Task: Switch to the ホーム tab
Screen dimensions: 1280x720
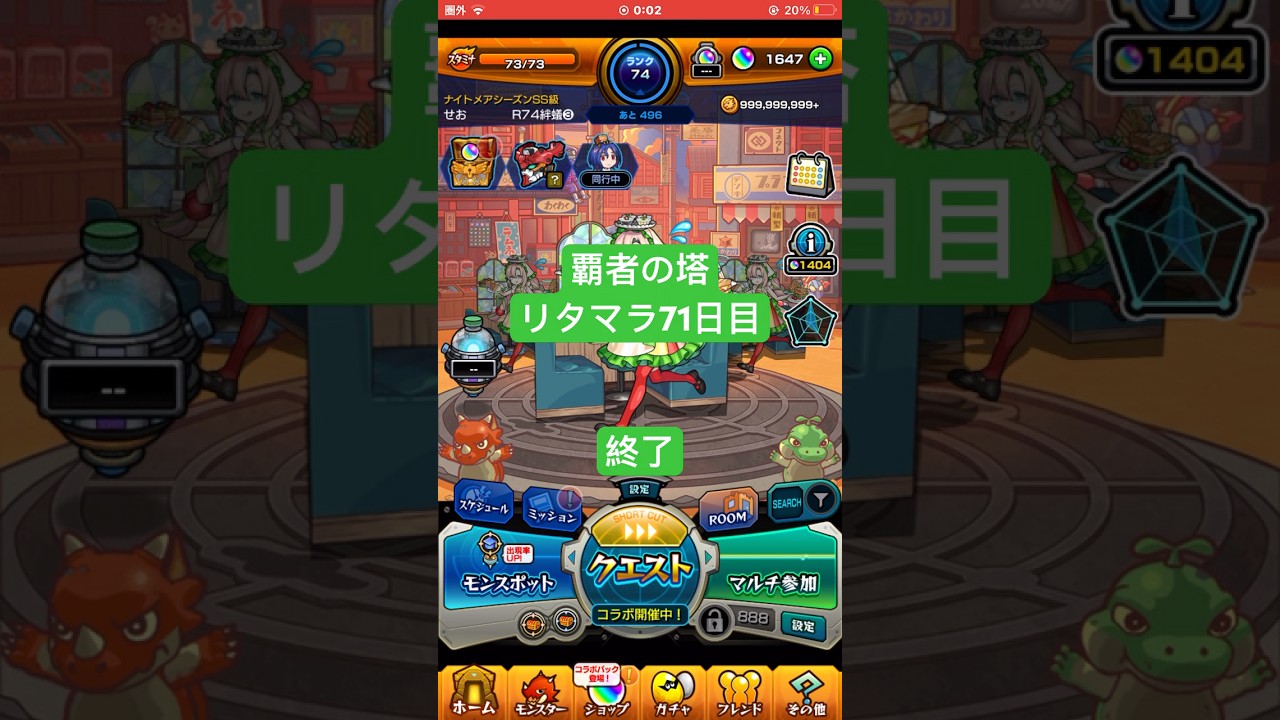Action: pos(473,692)
